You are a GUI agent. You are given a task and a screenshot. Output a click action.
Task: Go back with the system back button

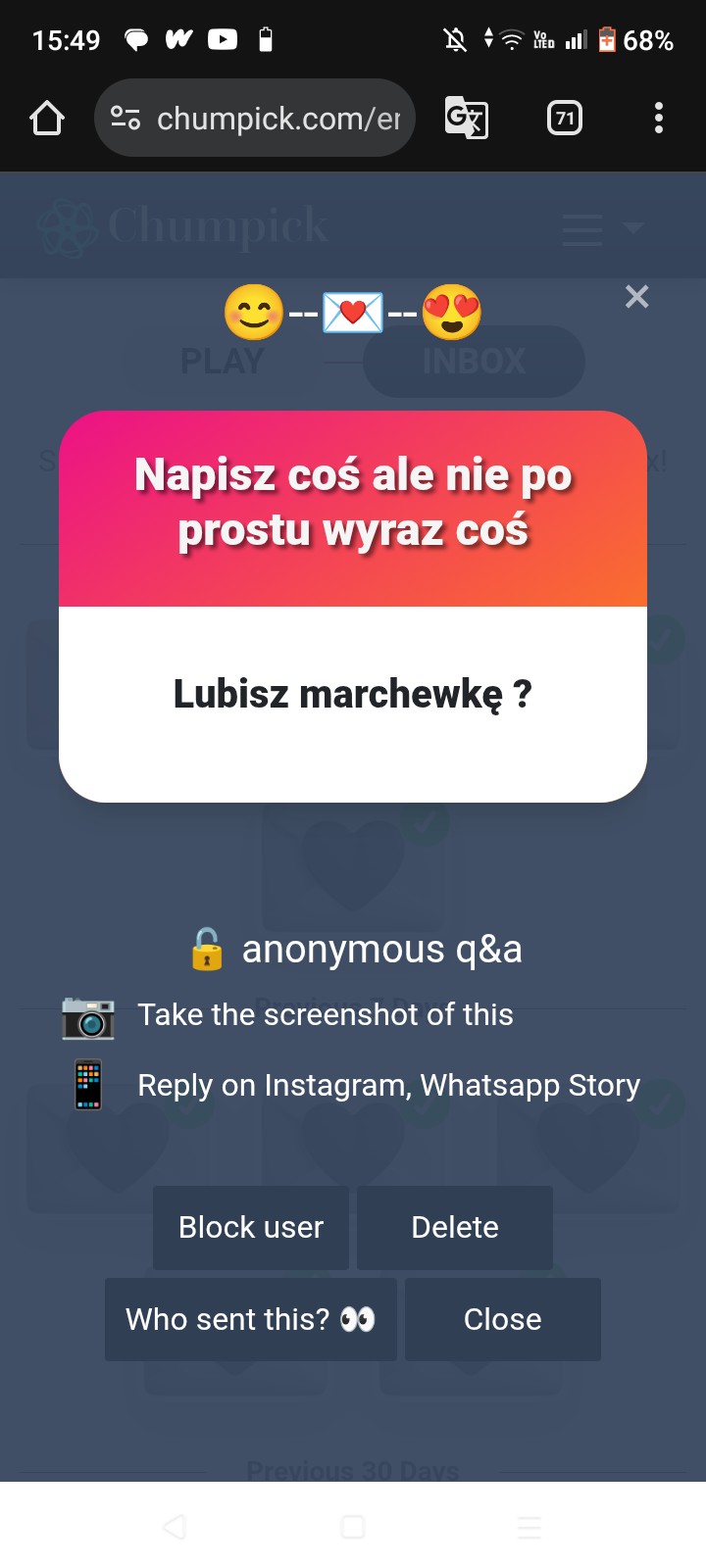pyautogui.click(x=175, y=1527)
